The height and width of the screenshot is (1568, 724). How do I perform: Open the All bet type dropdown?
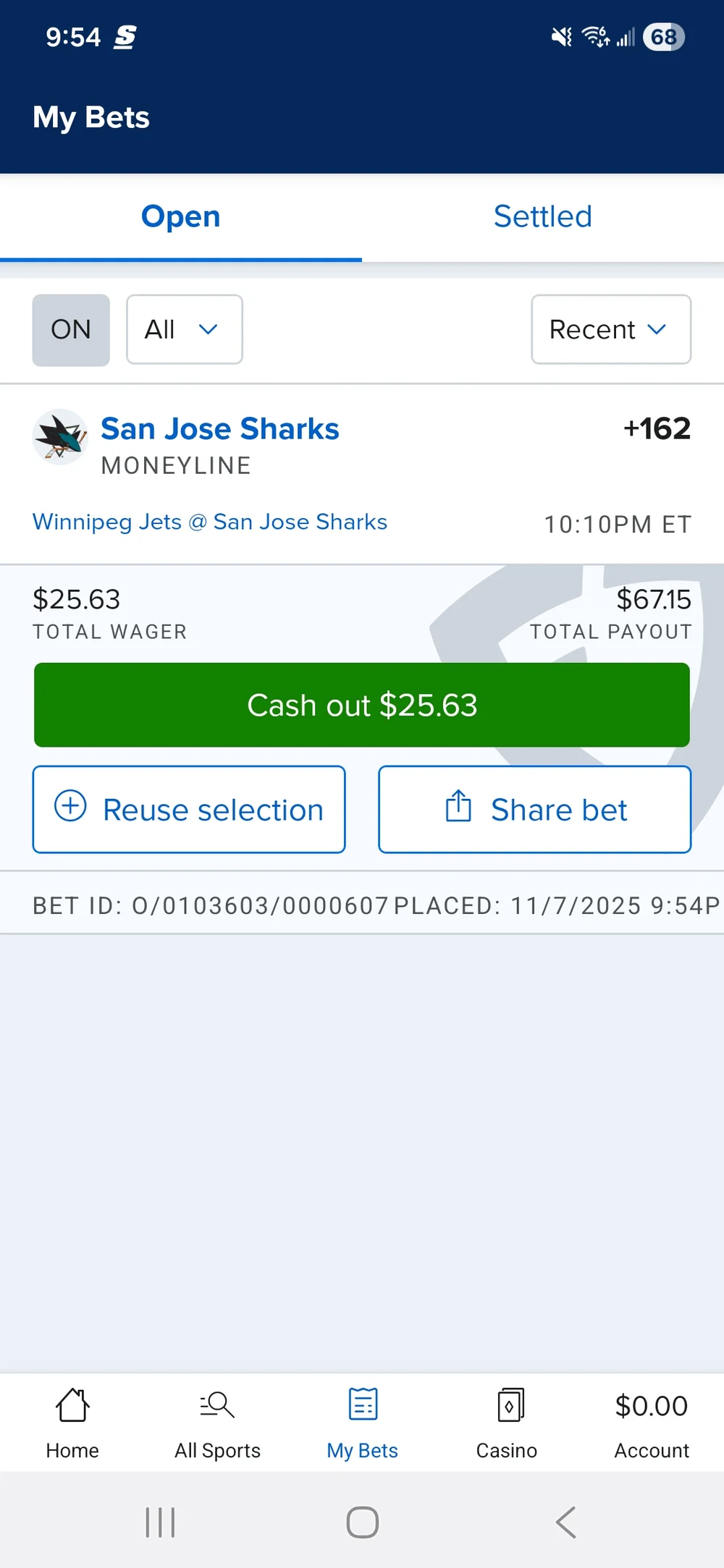pos(184,329)
